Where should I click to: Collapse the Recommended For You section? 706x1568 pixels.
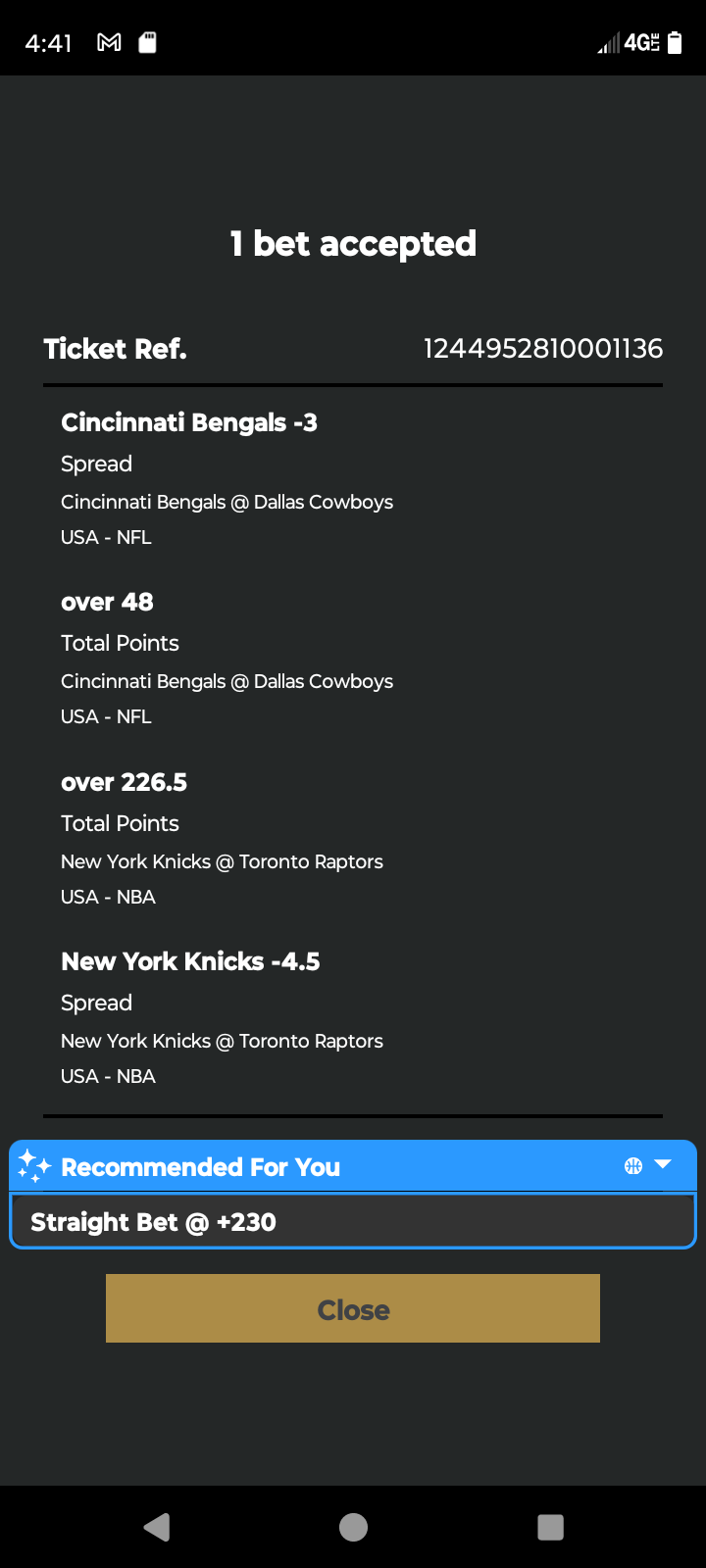663,1165
